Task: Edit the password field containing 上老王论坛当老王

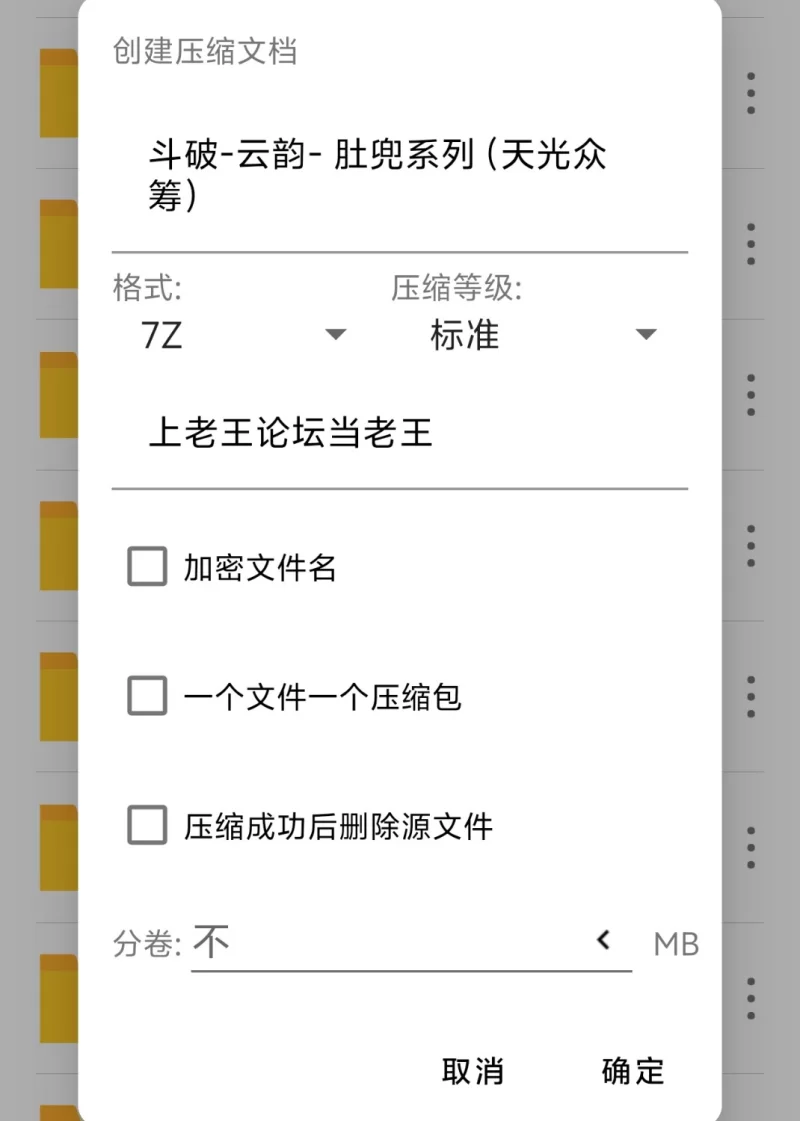Action: pos(398,433)
